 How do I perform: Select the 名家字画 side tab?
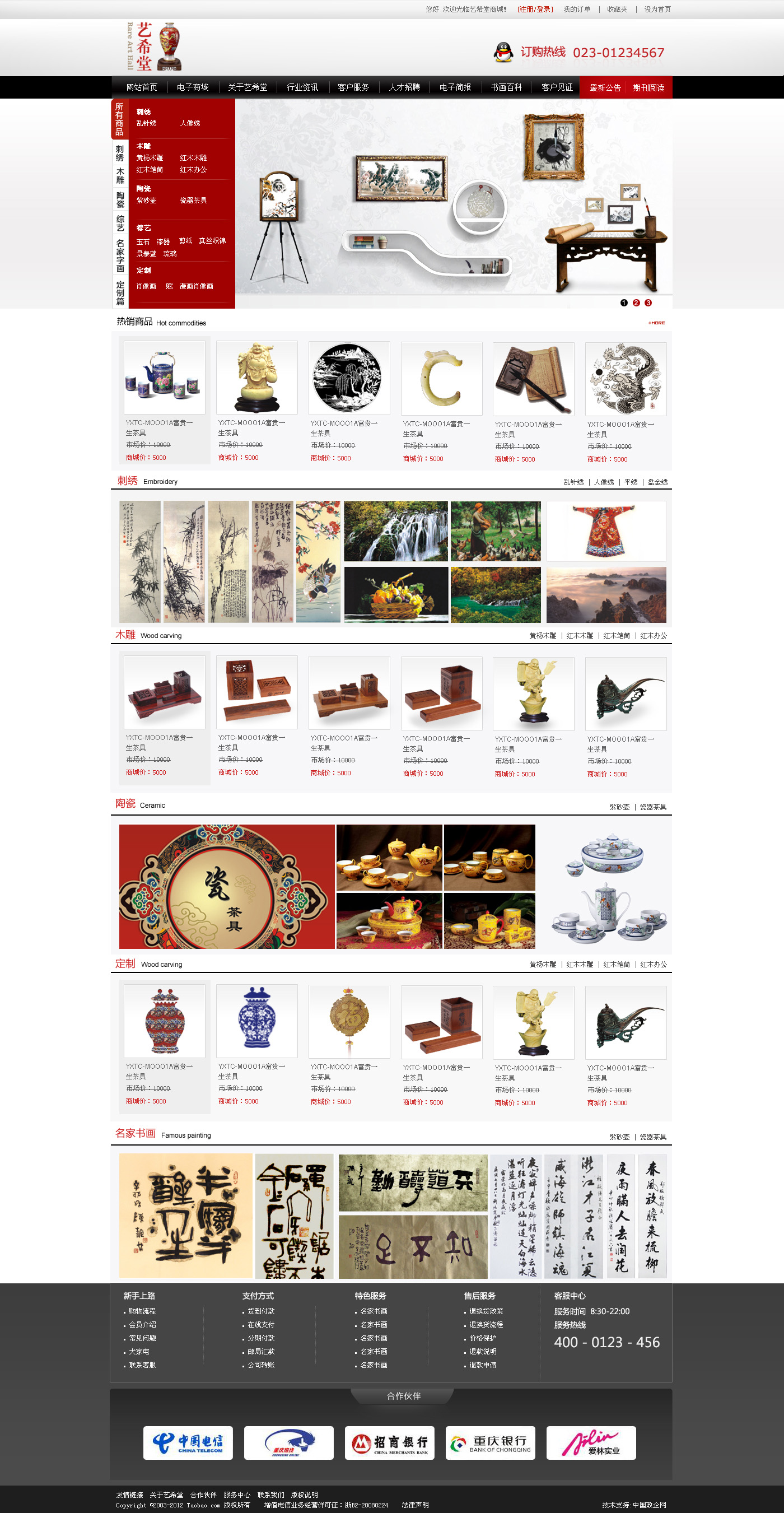pyautogui.click(x=120, y=255)
